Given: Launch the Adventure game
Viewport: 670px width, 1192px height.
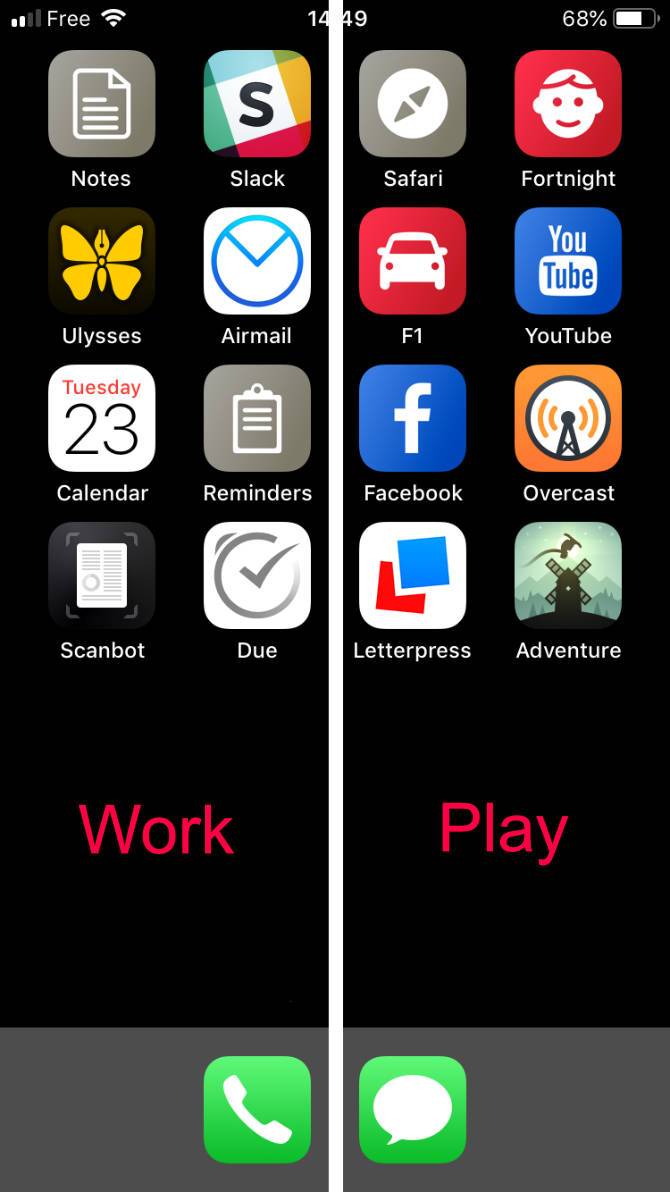Looking at the screenshot, I should pos(568,575).
